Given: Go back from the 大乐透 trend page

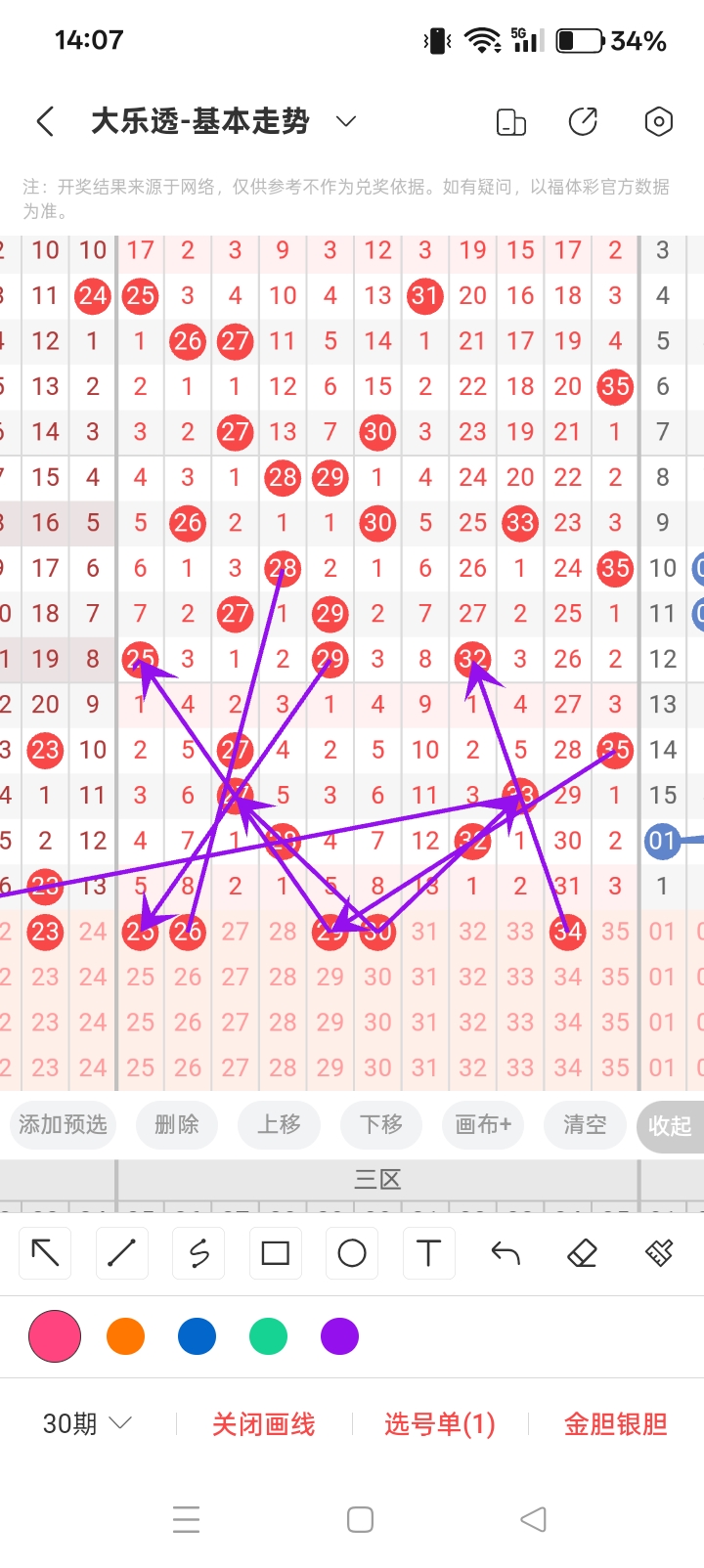Looking at the screenshot, I should tap(45, 122).
